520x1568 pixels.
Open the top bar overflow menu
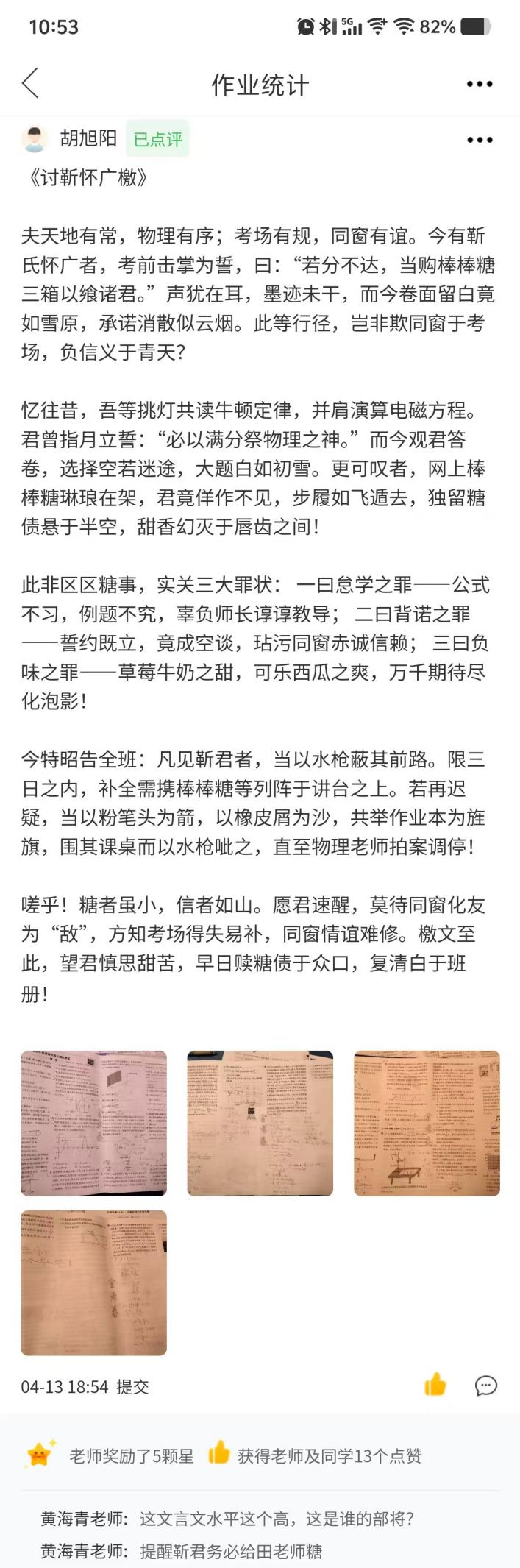click(x=480, y=84)
